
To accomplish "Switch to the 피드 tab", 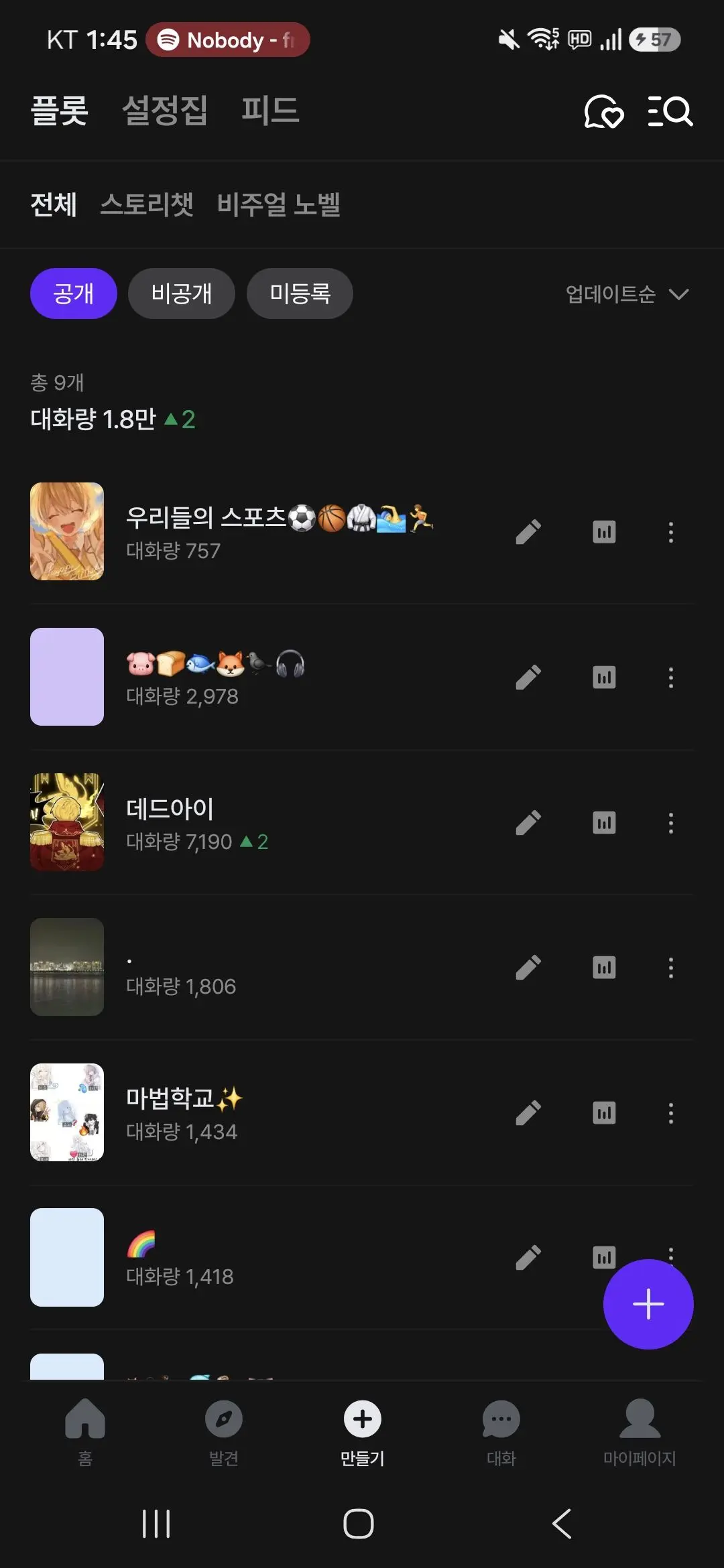I will [x=270, y=111].
